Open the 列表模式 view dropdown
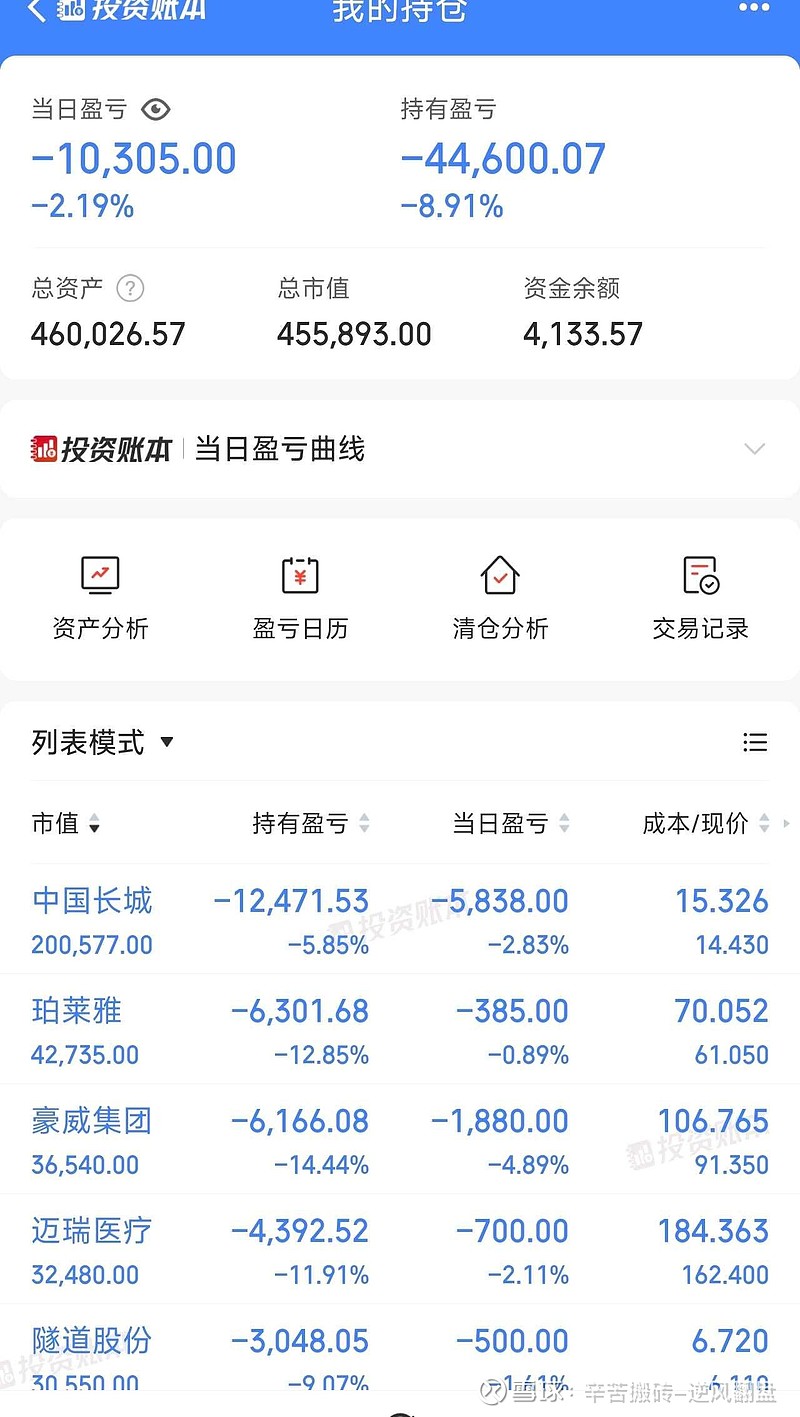This screenshot has height=1417, width=800. pos(103,742)
